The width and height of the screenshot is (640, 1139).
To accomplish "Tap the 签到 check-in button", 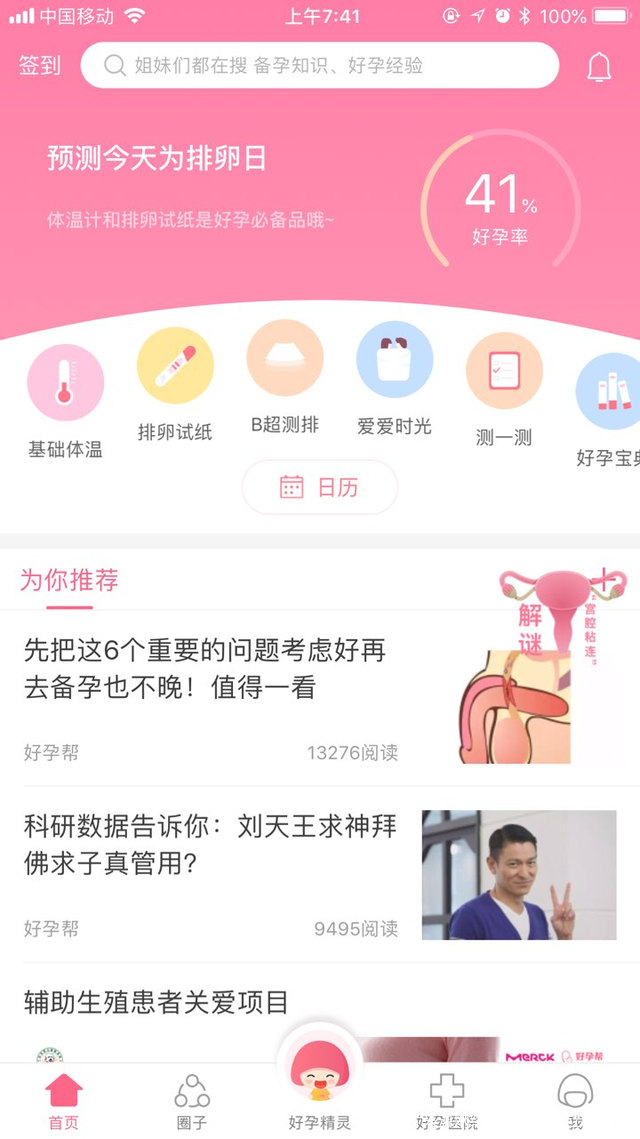I will [x=40, y=66].
